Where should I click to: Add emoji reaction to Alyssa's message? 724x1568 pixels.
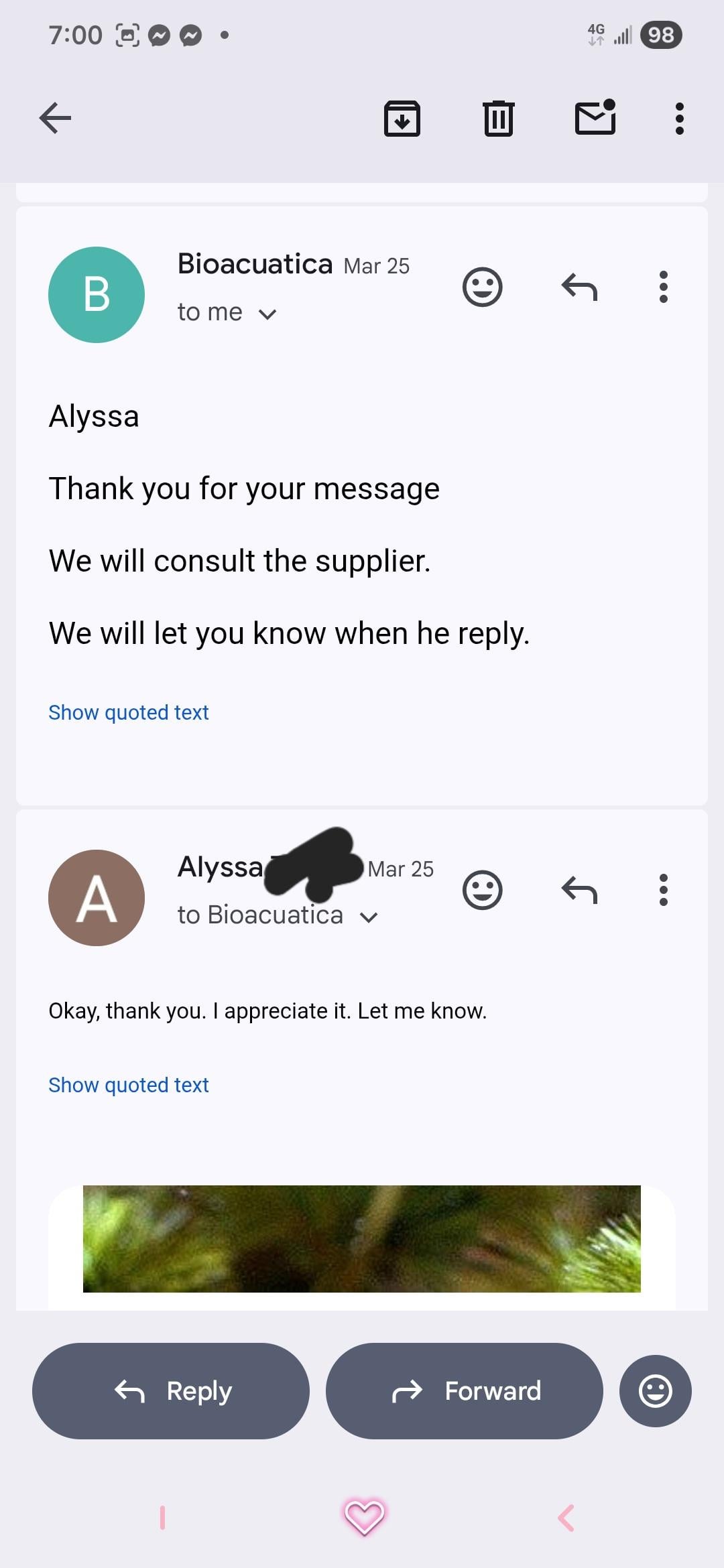pos(482,891)
